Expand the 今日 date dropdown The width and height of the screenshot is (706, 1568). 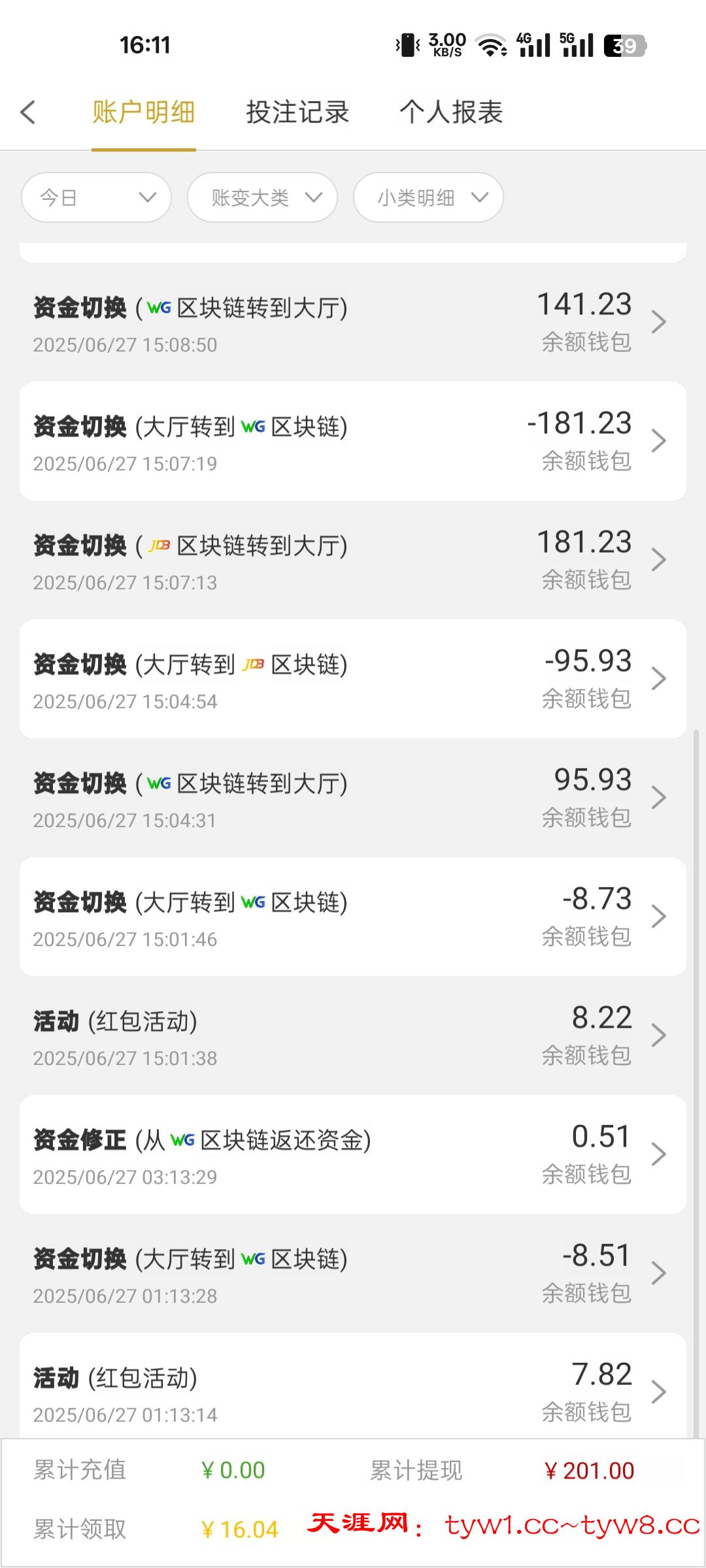tap(96, 197)
